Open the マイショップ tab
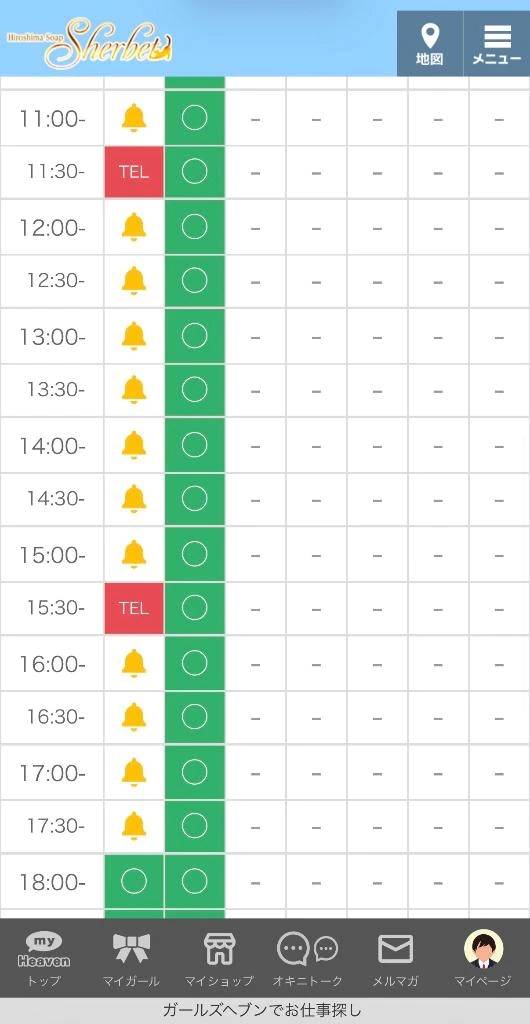This screenshot has height=1024, width=530. tap(219, 959)
